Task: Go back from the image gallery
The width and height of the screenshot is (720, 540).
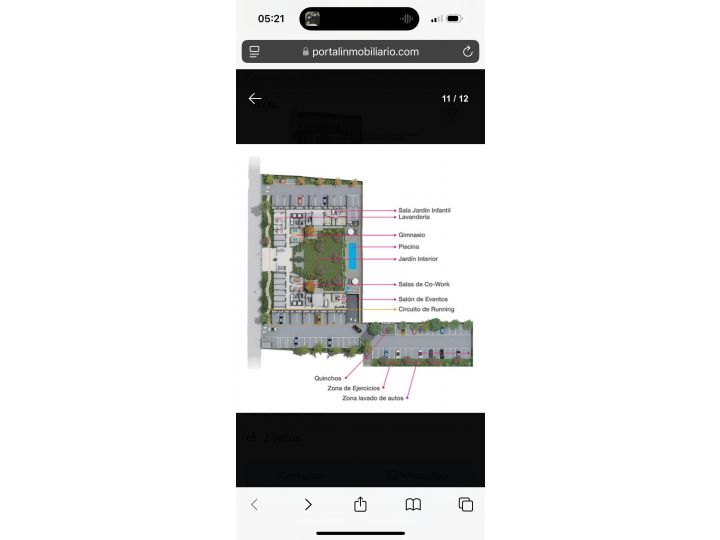Action: [255, 98]
